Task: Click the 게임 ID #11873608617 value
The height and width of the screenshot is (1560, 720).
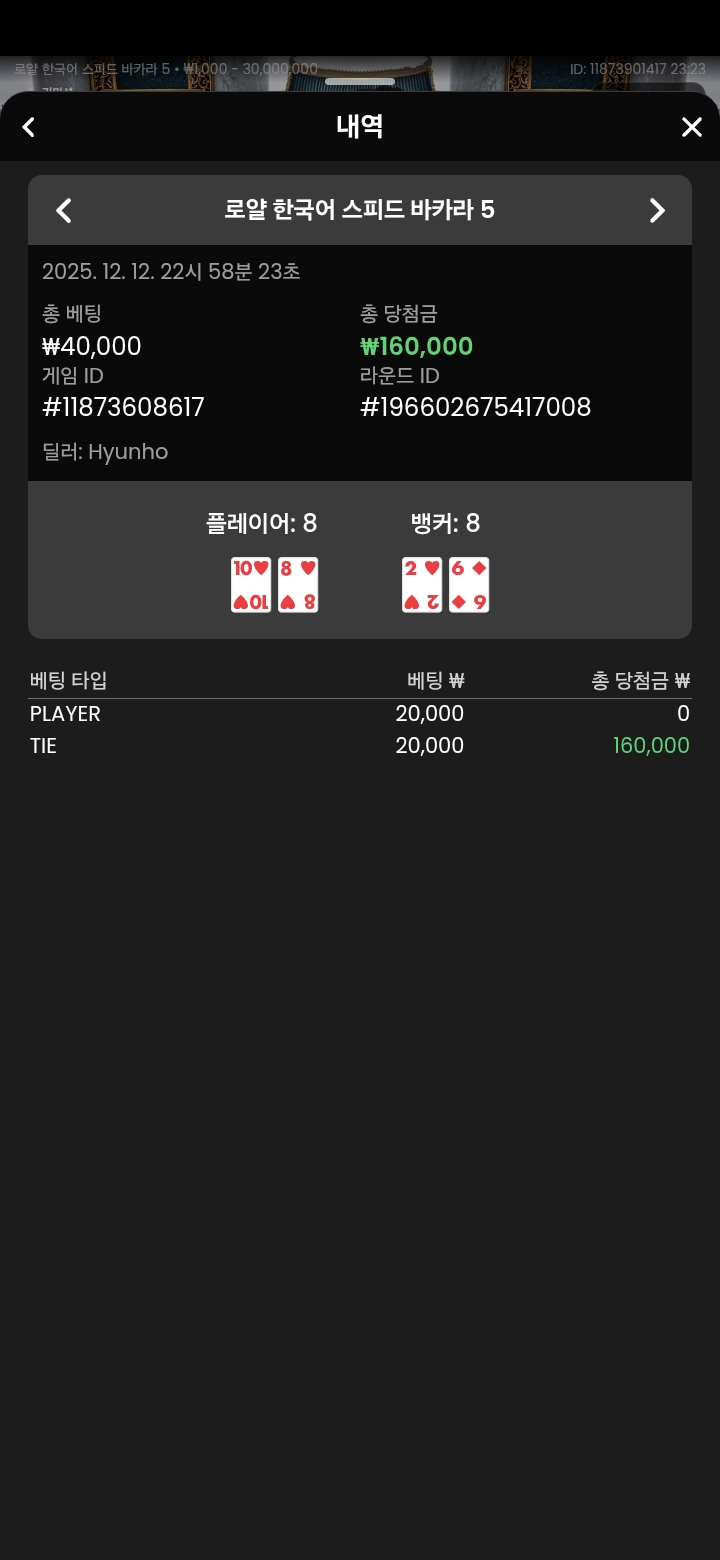Action: pyautogui.click(x=123, y=407)
